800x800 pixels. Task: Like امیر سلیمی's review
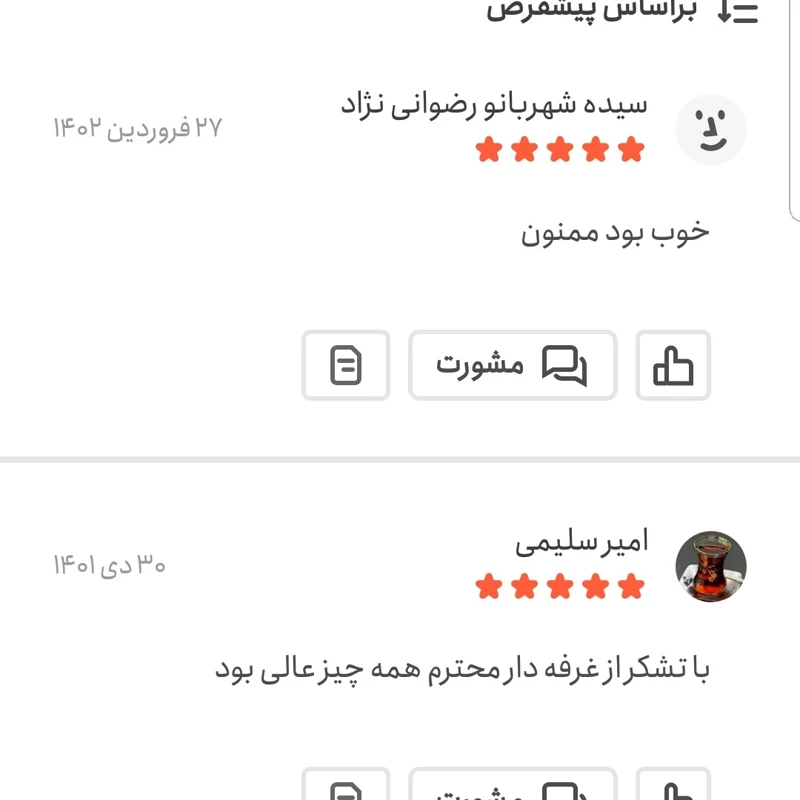pyautogui.click(x=673, y=788)
